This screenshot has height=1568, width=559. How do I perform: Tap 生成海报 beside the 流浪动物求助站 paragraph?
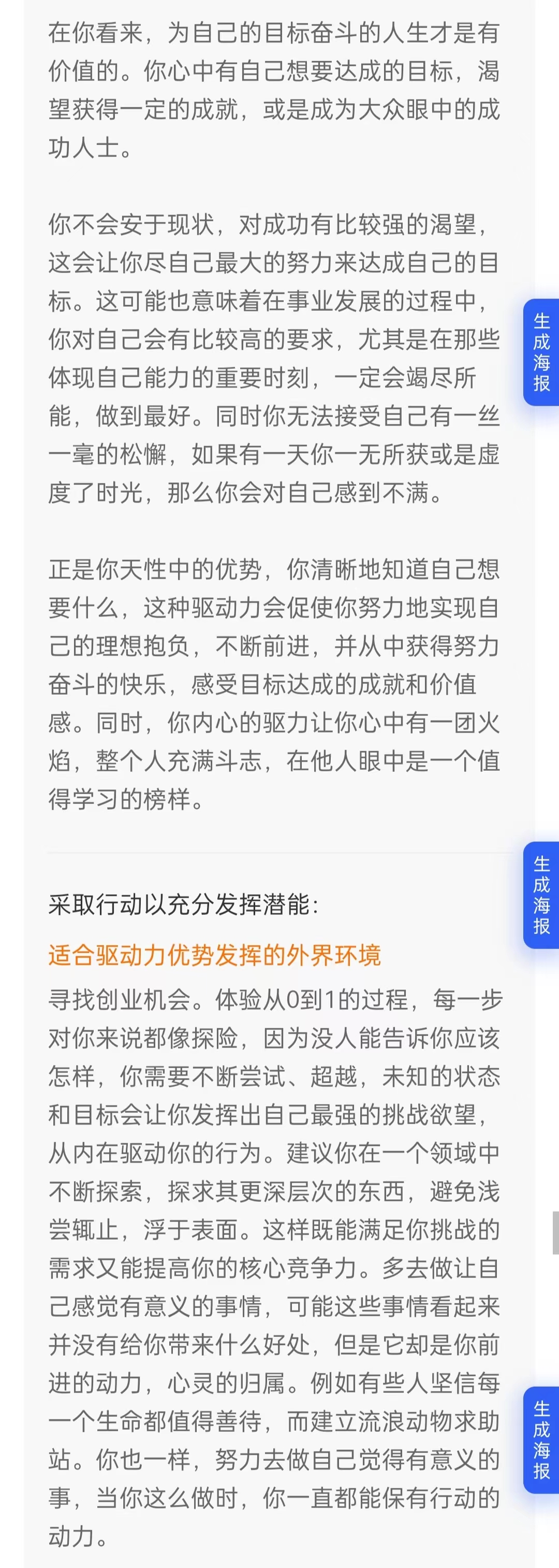tap(541, 1439)
